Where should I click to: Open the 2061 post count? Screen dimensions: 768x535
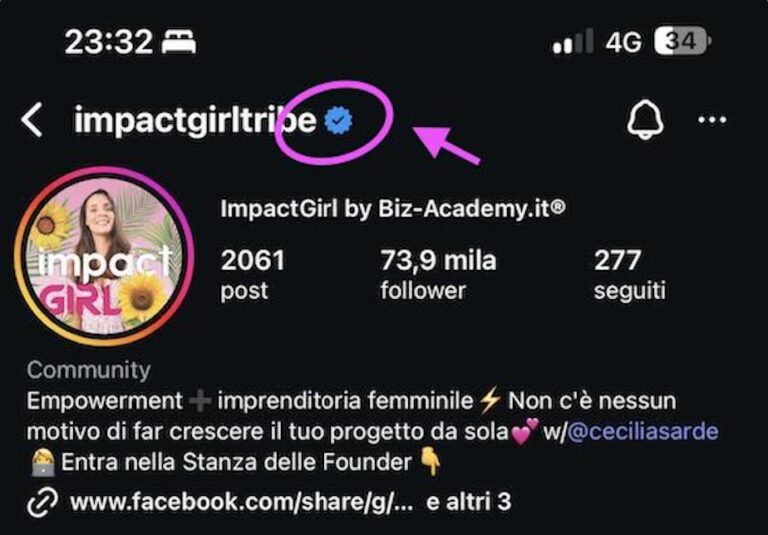(252, 274)
